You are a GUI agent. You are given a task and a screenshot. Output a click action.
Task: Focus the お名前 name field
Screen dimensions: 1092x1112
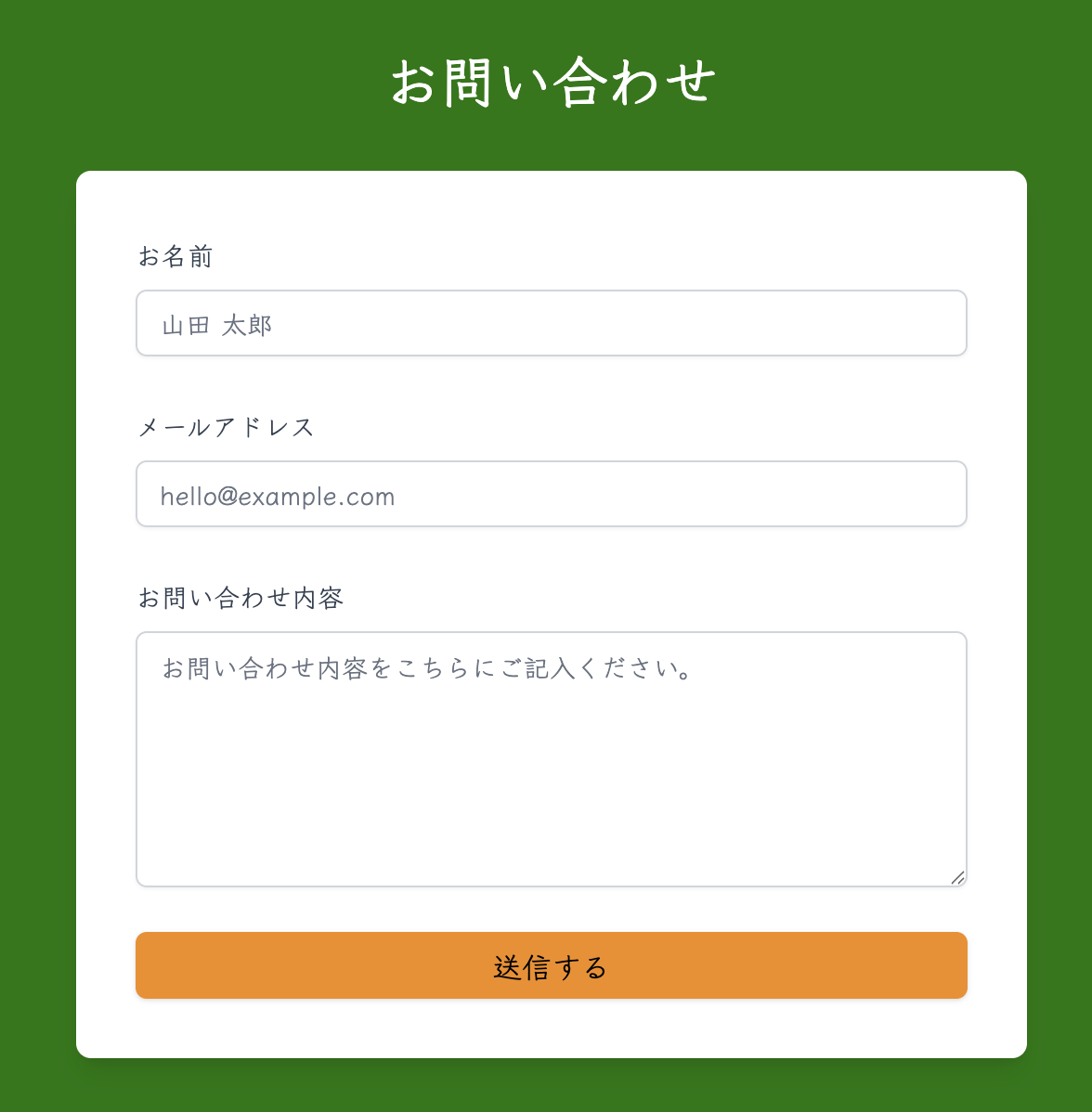click(551, 323)
